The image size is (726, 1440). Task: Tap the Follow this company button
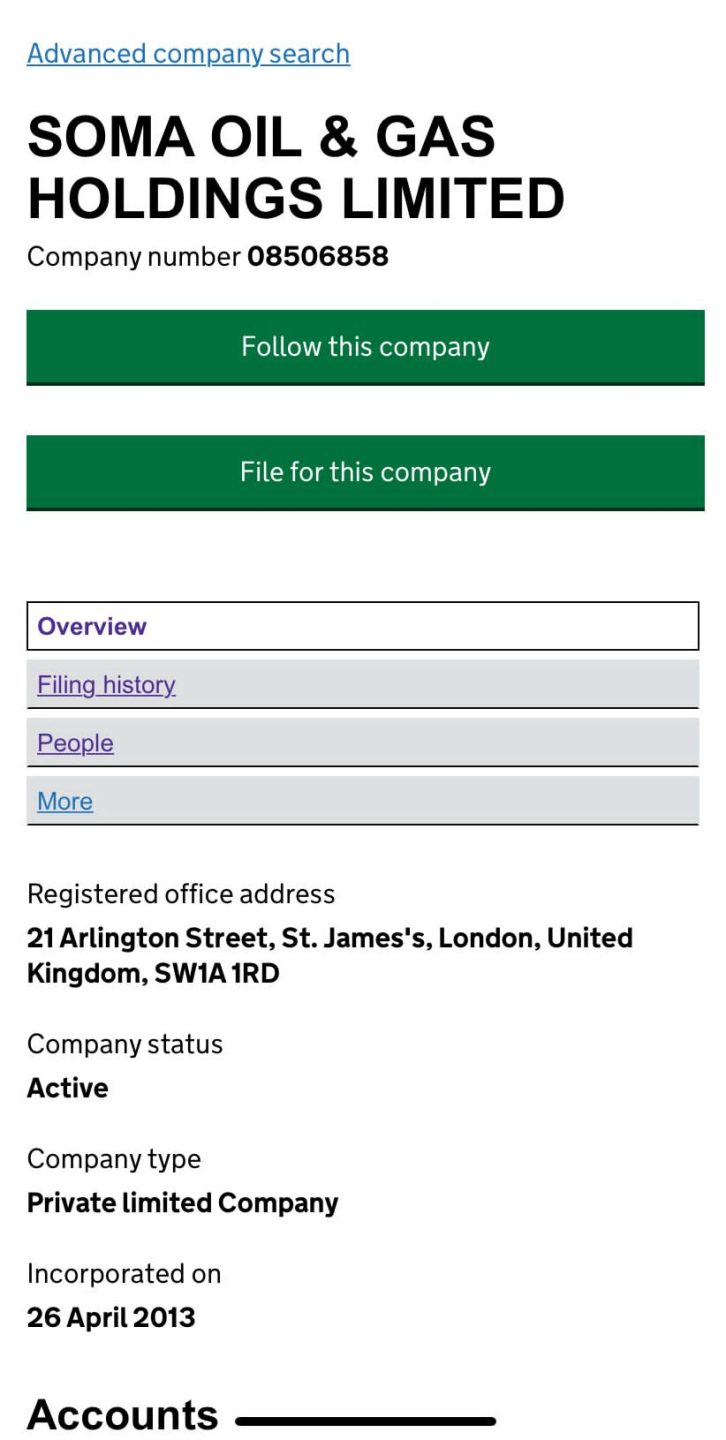365,347
